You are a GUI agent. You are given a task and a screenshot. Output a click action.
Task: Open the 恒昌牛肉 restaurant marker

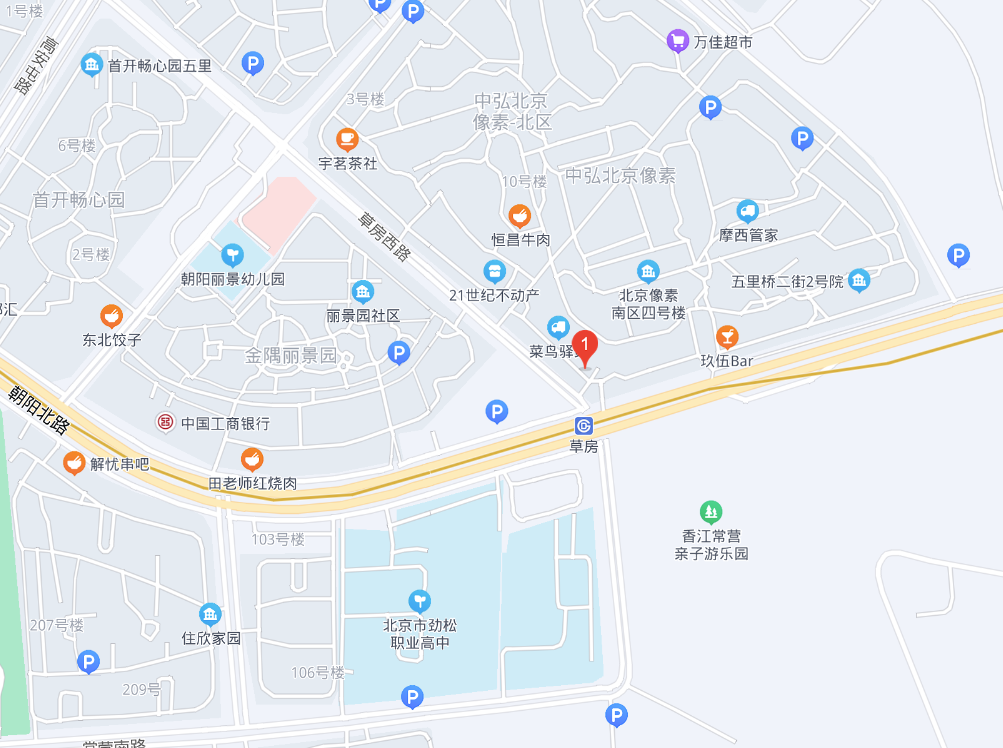pos(519,215)
